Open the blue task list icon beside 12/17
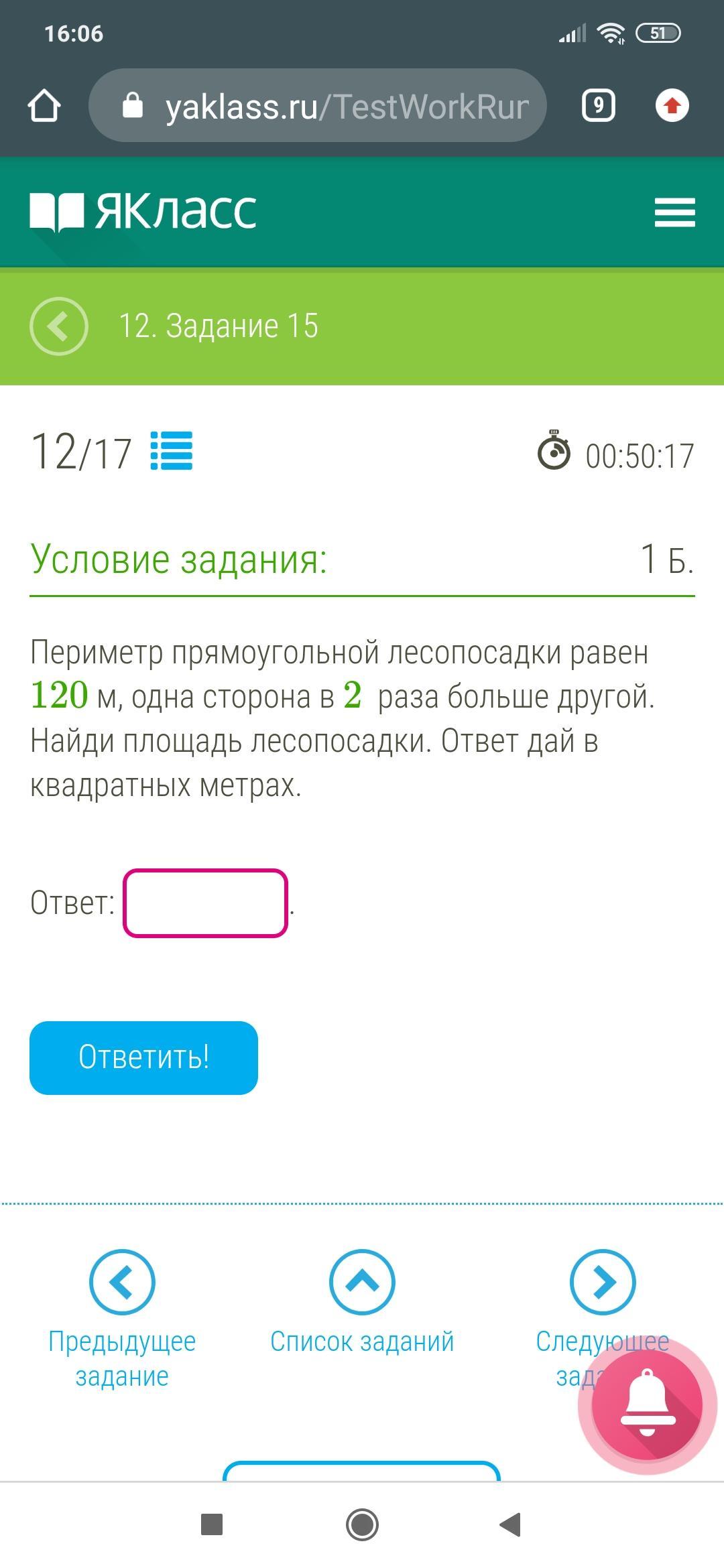 point(172,451)
